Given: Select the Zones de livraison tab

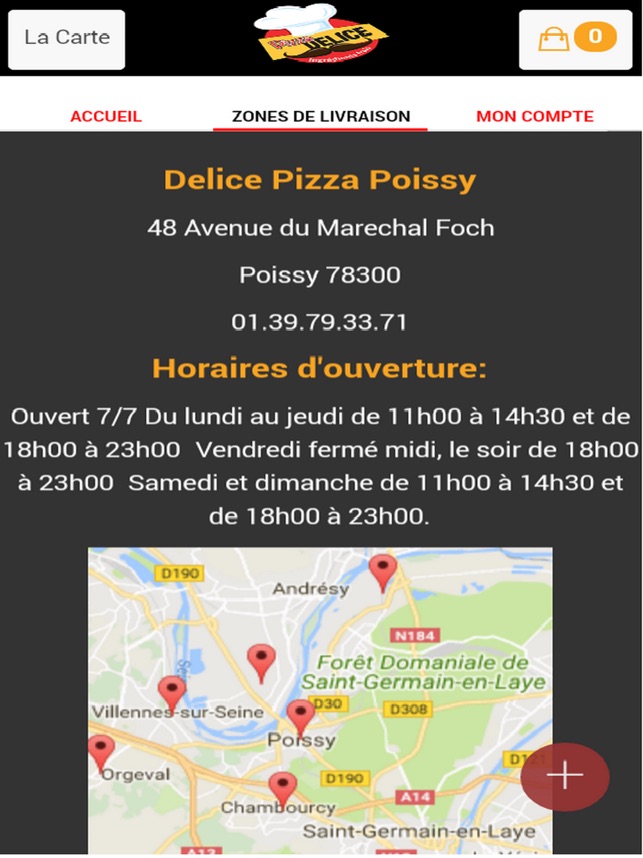Looking at the screenshot, I should (321, 117).
